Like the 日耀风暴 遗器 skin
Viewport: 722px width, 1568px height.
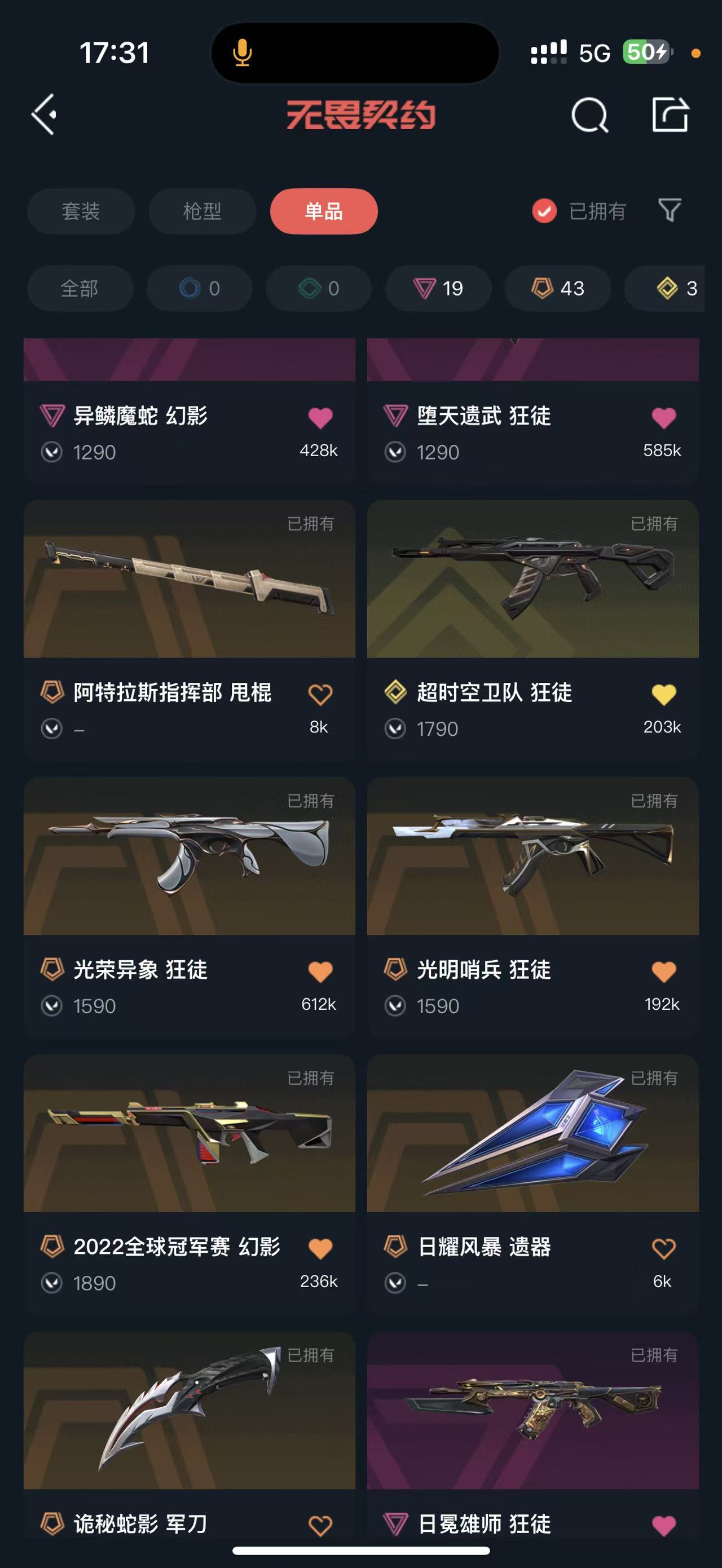(663, 1248)
